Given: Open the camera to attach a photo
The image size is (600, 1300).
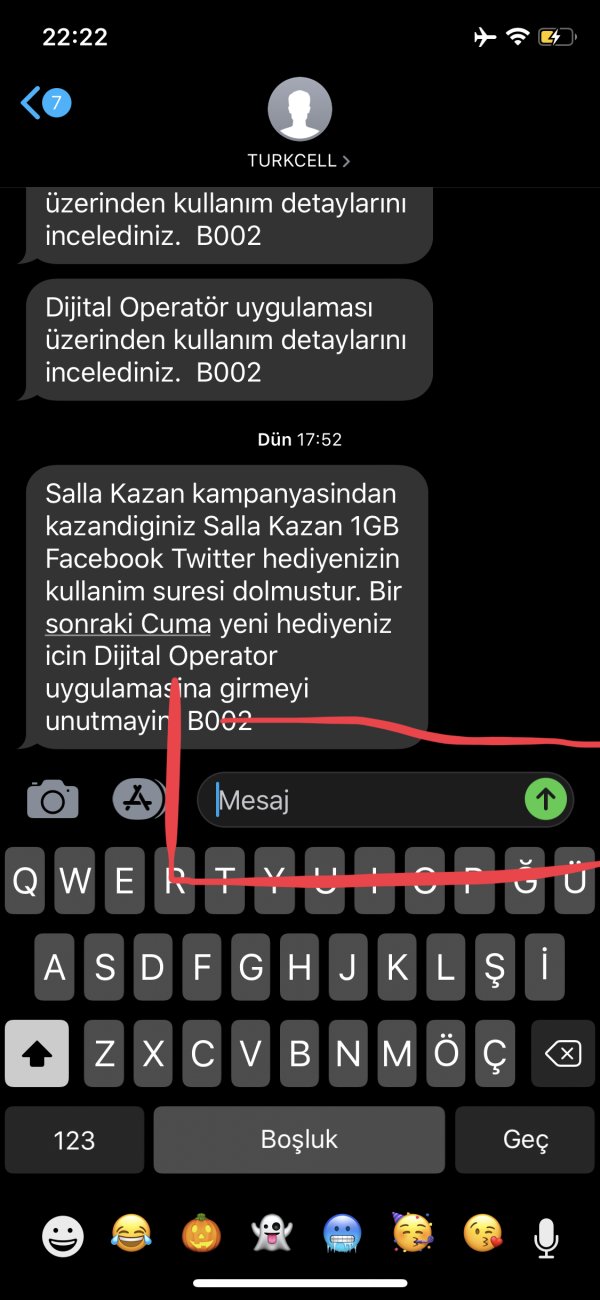Looking at the screenshot, I should tap(52, 799).
